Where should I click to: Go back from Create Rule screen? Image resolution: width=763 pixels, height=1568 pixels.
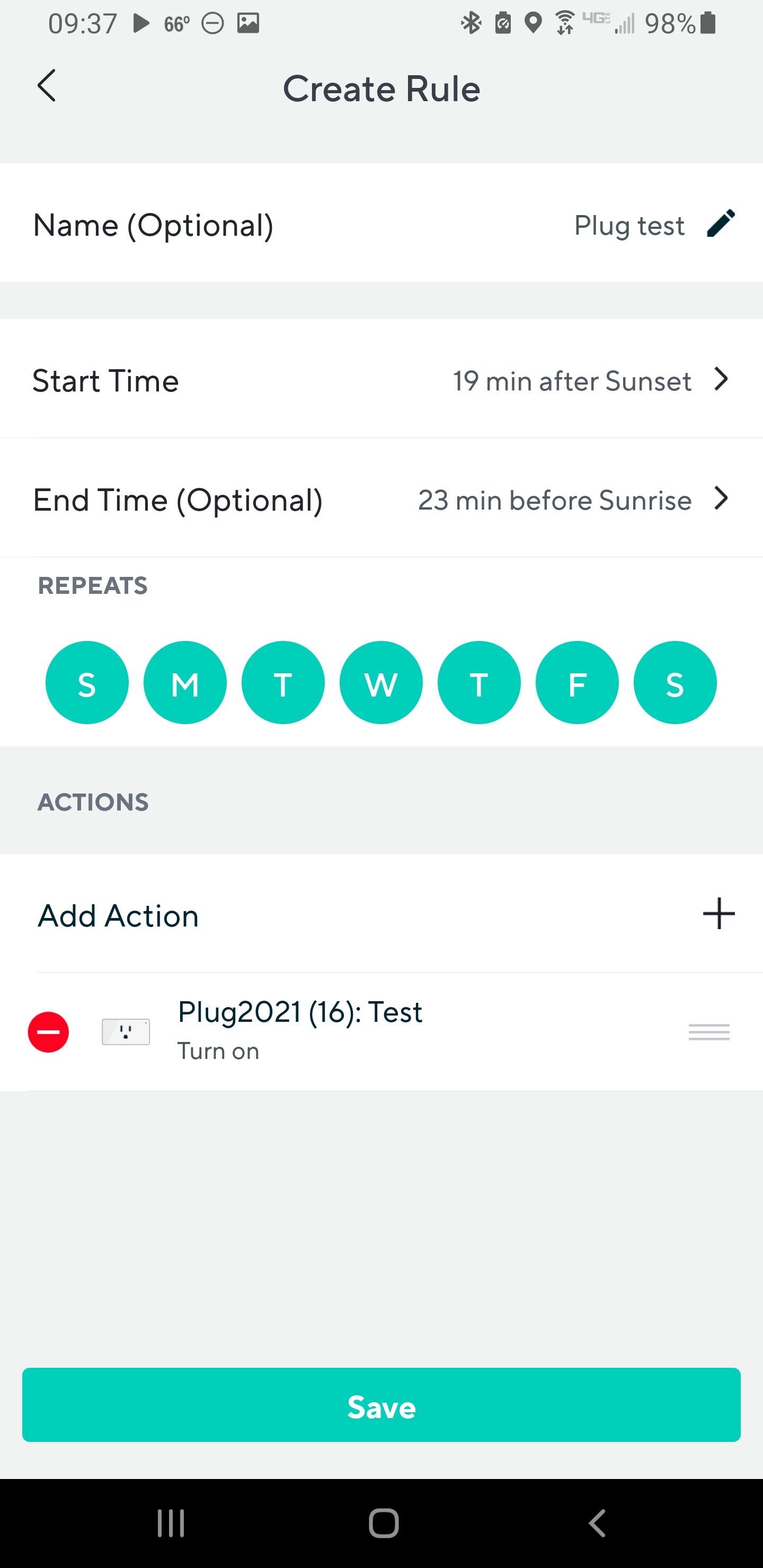[x=47, y=86]
